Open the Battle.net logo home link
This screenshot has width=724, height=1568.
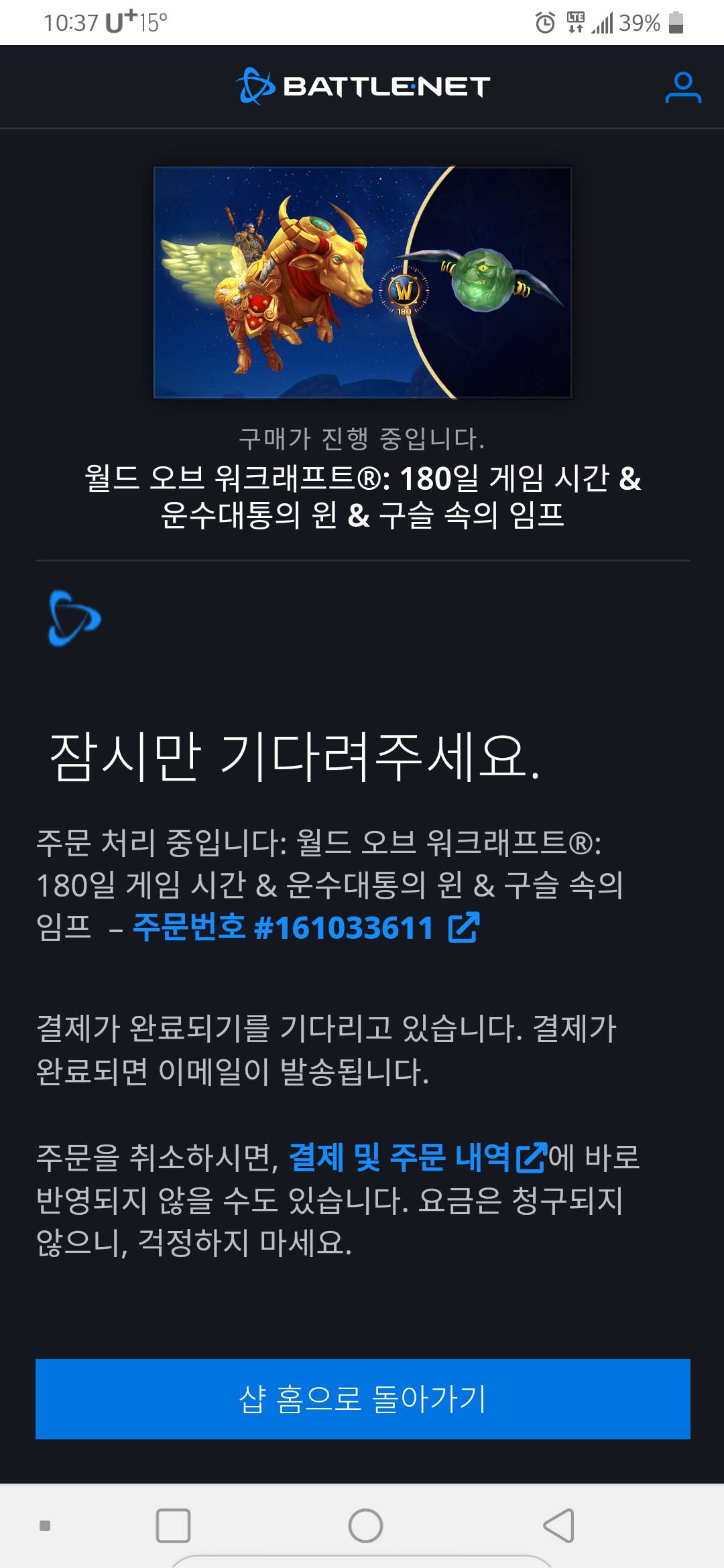tap(363, 86)
